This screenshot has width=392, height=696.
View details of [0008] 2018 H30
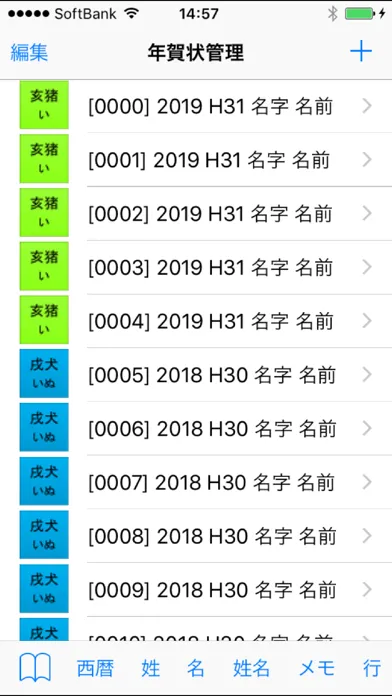[196, 536]
